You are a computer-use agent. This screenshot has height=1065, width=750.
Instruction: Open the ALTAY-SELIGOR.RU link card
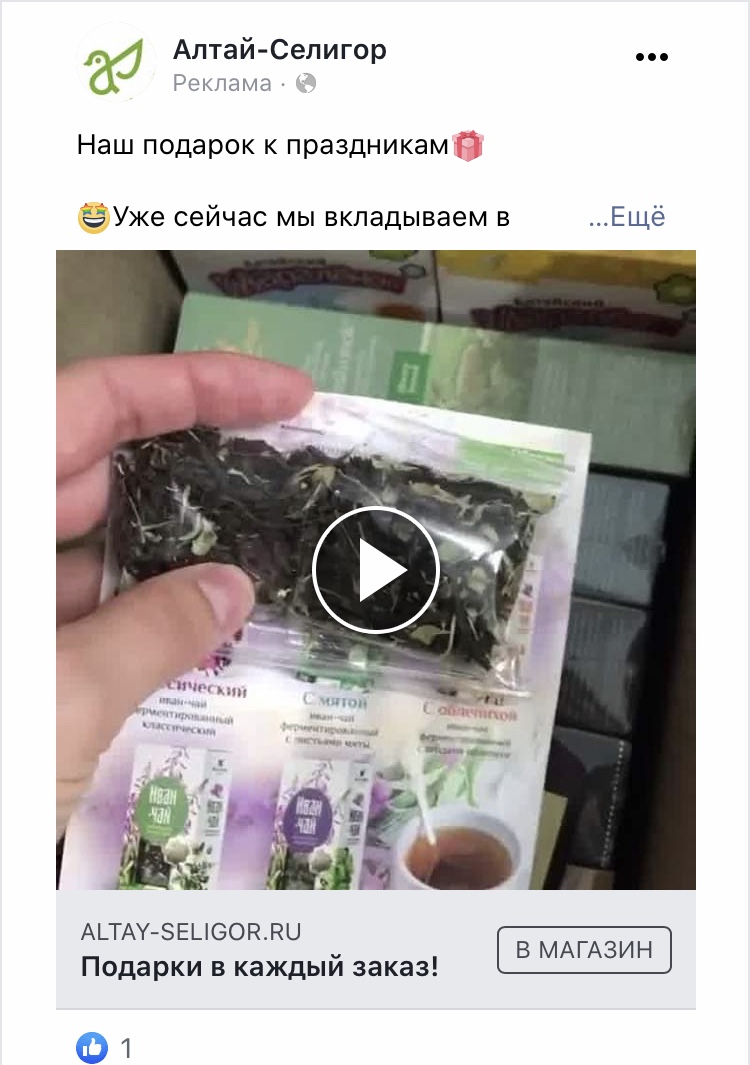point(260,950)
